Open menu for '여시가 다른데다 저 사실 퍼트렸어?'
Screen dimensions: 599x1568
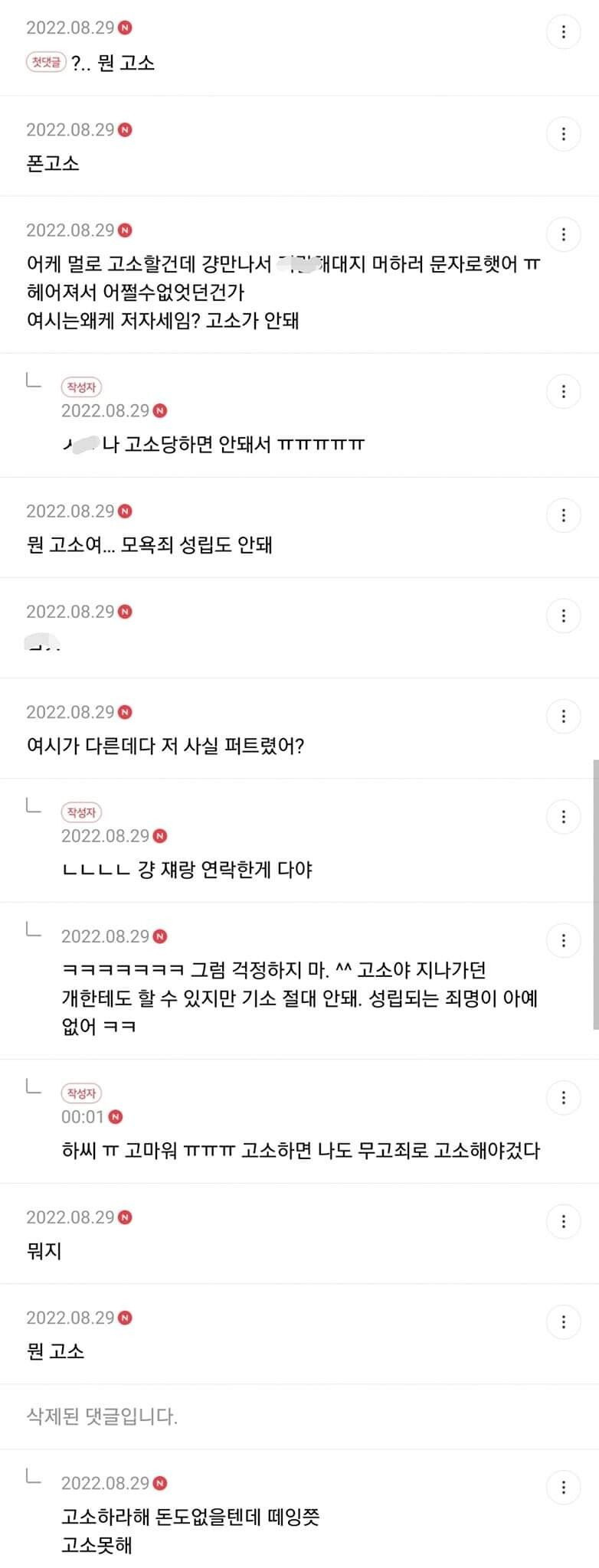pos(564,717)
